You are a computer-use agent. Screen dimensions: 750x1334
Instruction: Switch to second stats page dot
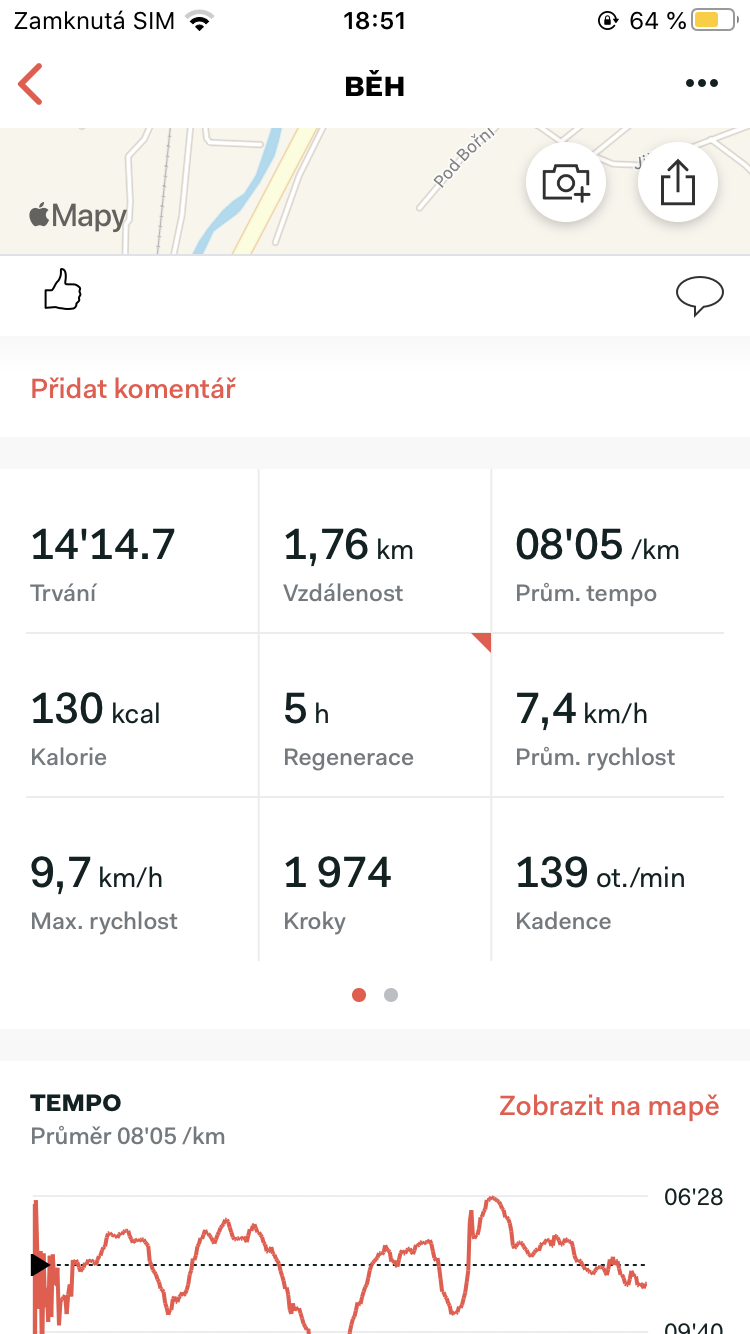[x=391, y=995]
